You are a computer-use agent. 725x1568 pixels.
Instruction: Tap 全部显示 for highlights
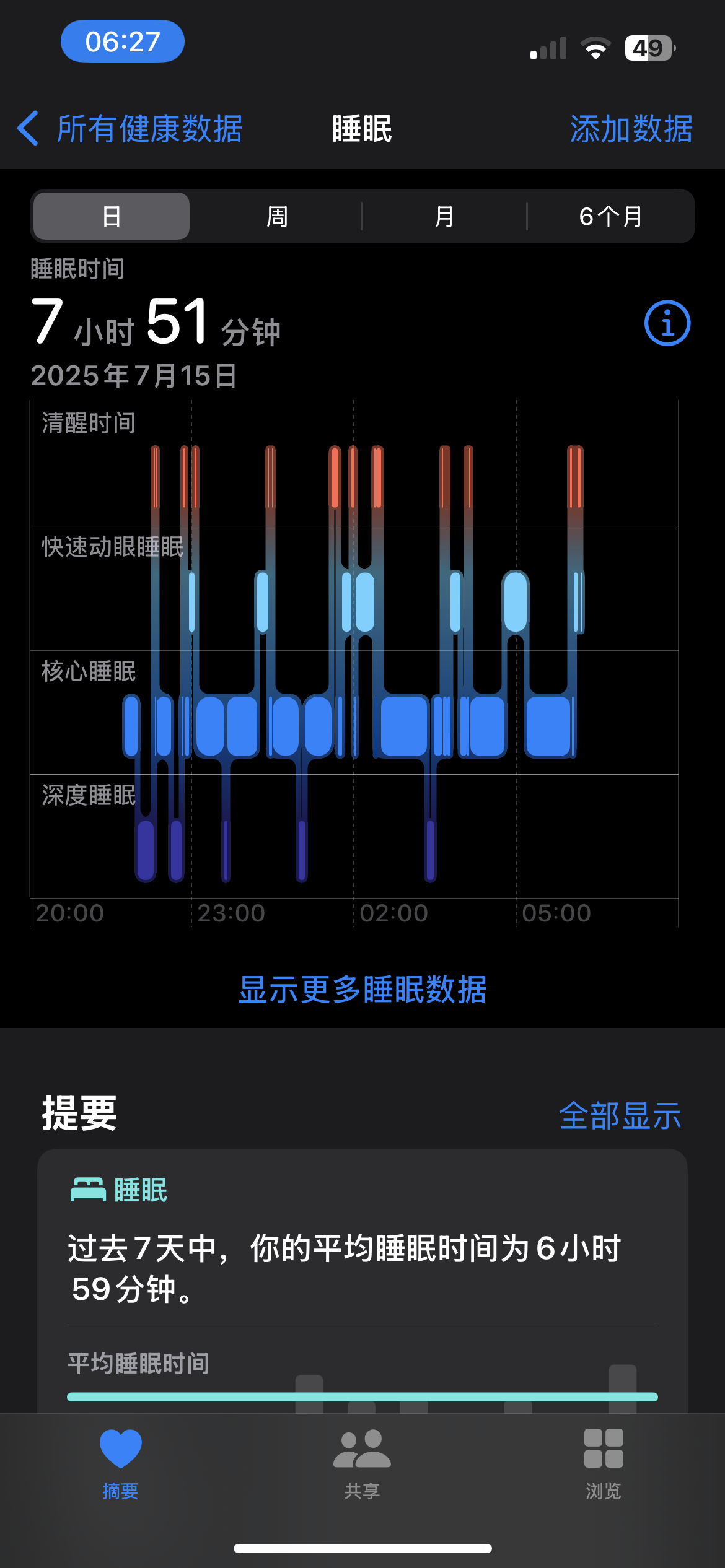click(x=620, y=1116)
